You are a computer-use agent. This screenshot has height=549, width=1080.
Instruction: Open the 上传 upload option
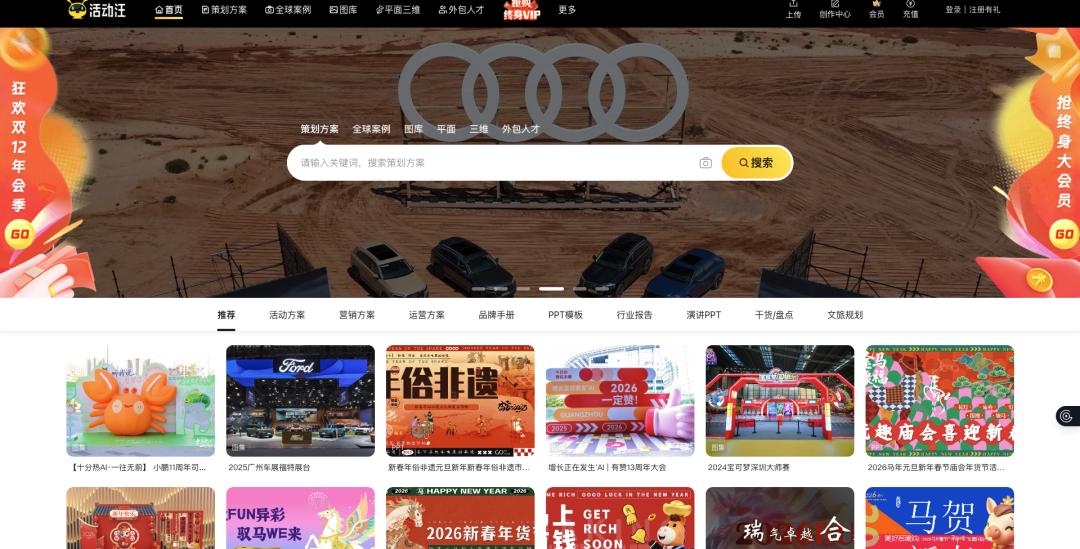tap(793, 9)
